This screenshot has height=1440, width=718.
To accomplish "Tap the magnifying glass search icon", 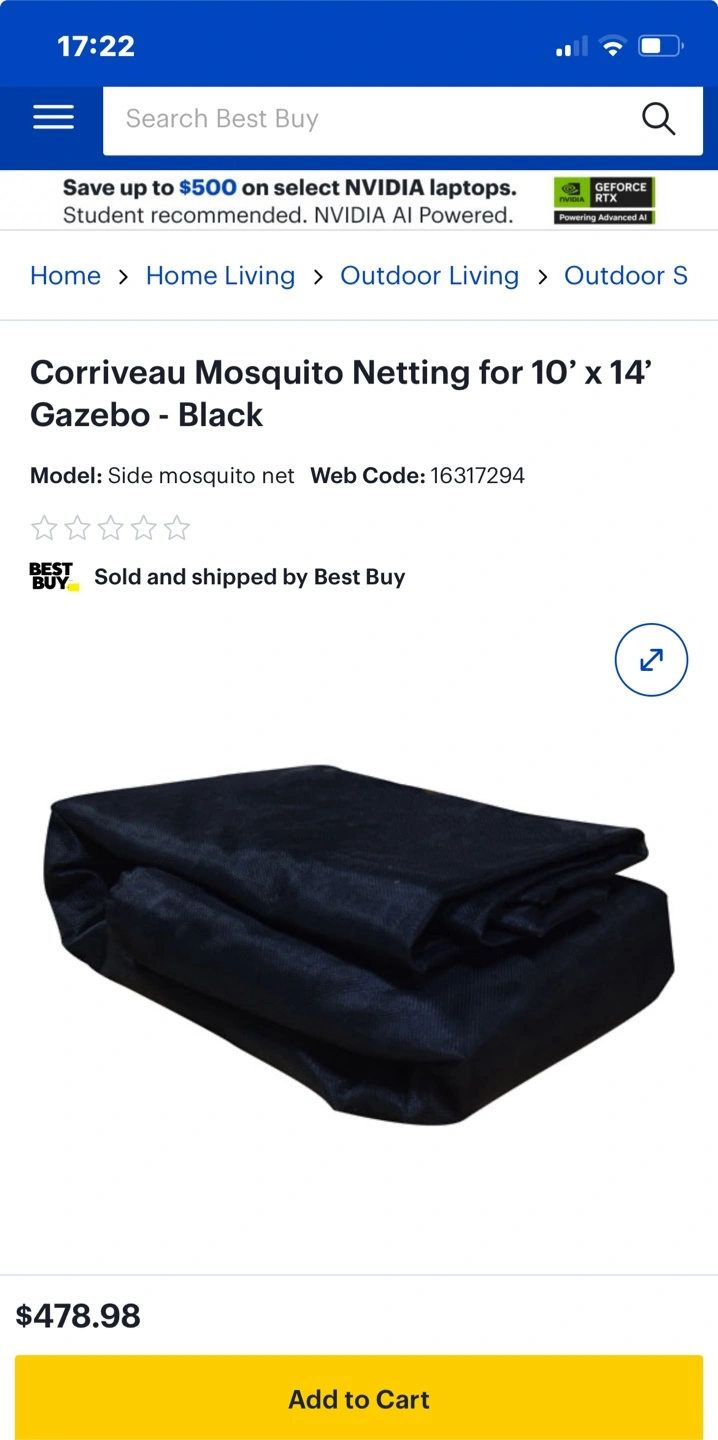I will 658,119.
